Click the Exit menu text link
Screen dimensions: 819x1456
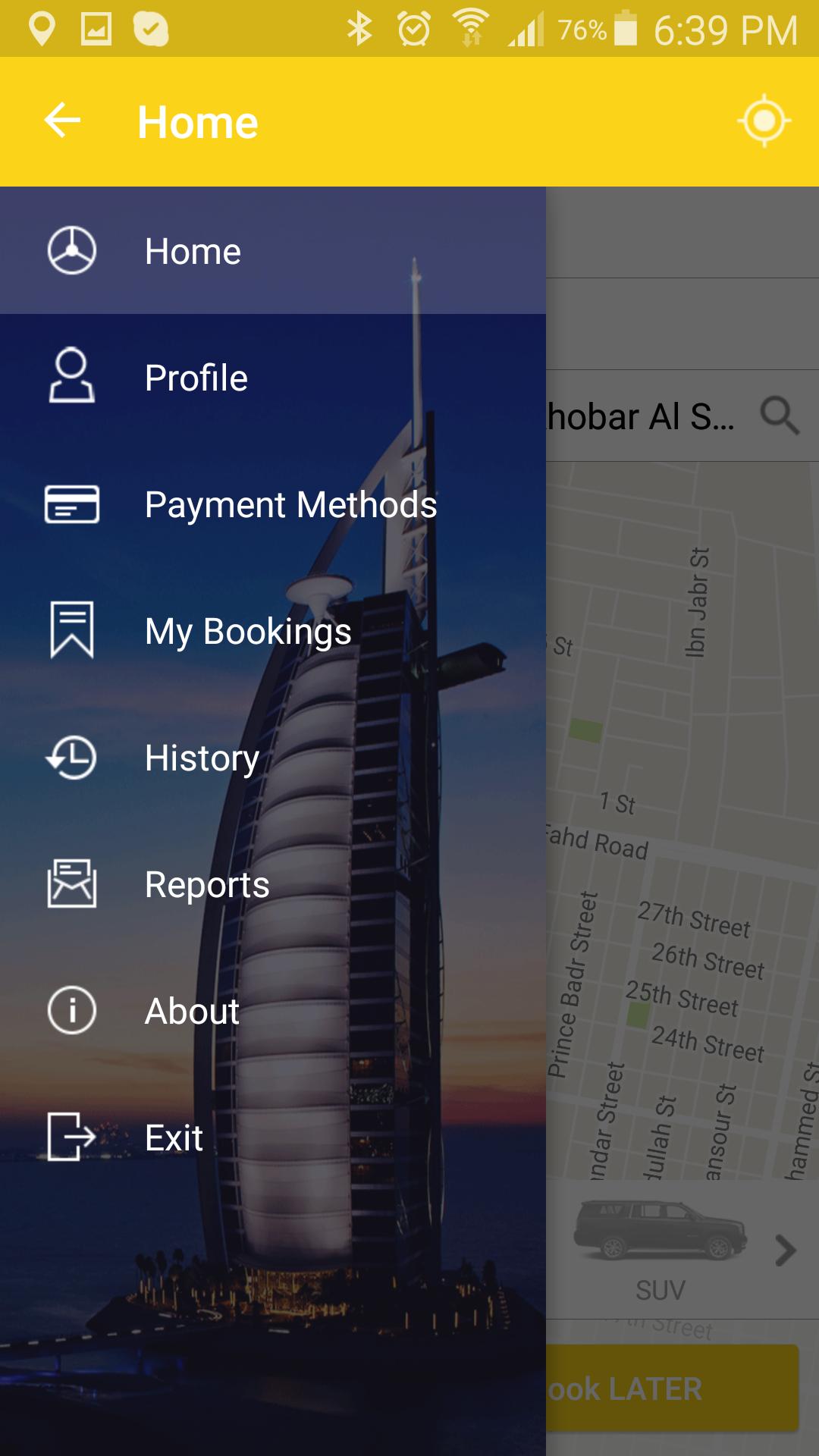(173, 1137)
